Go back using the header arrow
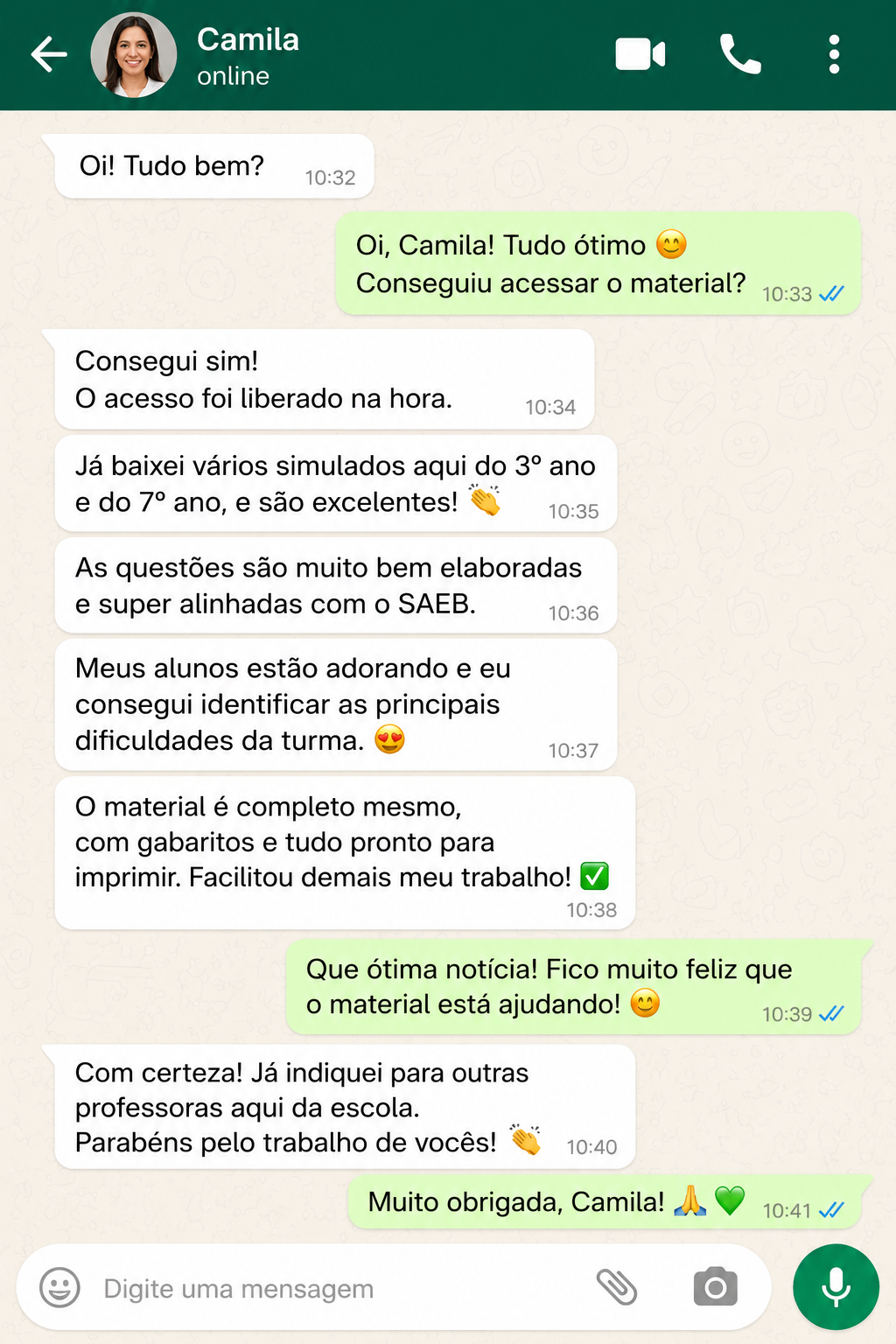The height and width of the screenshot is (1344, 896). [x=49, y=54]
